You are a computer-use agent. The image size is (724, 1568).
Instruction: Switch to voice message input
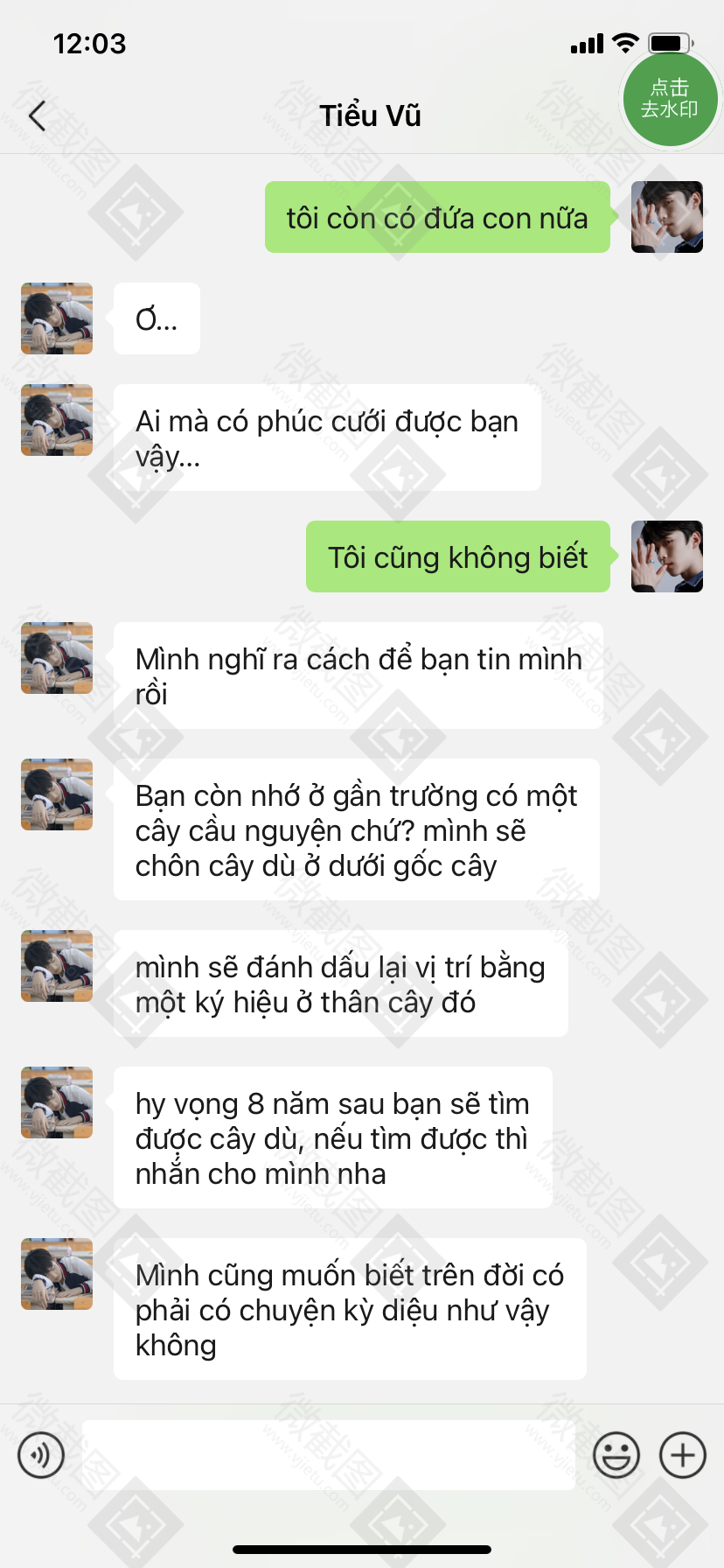[41, 1455]
